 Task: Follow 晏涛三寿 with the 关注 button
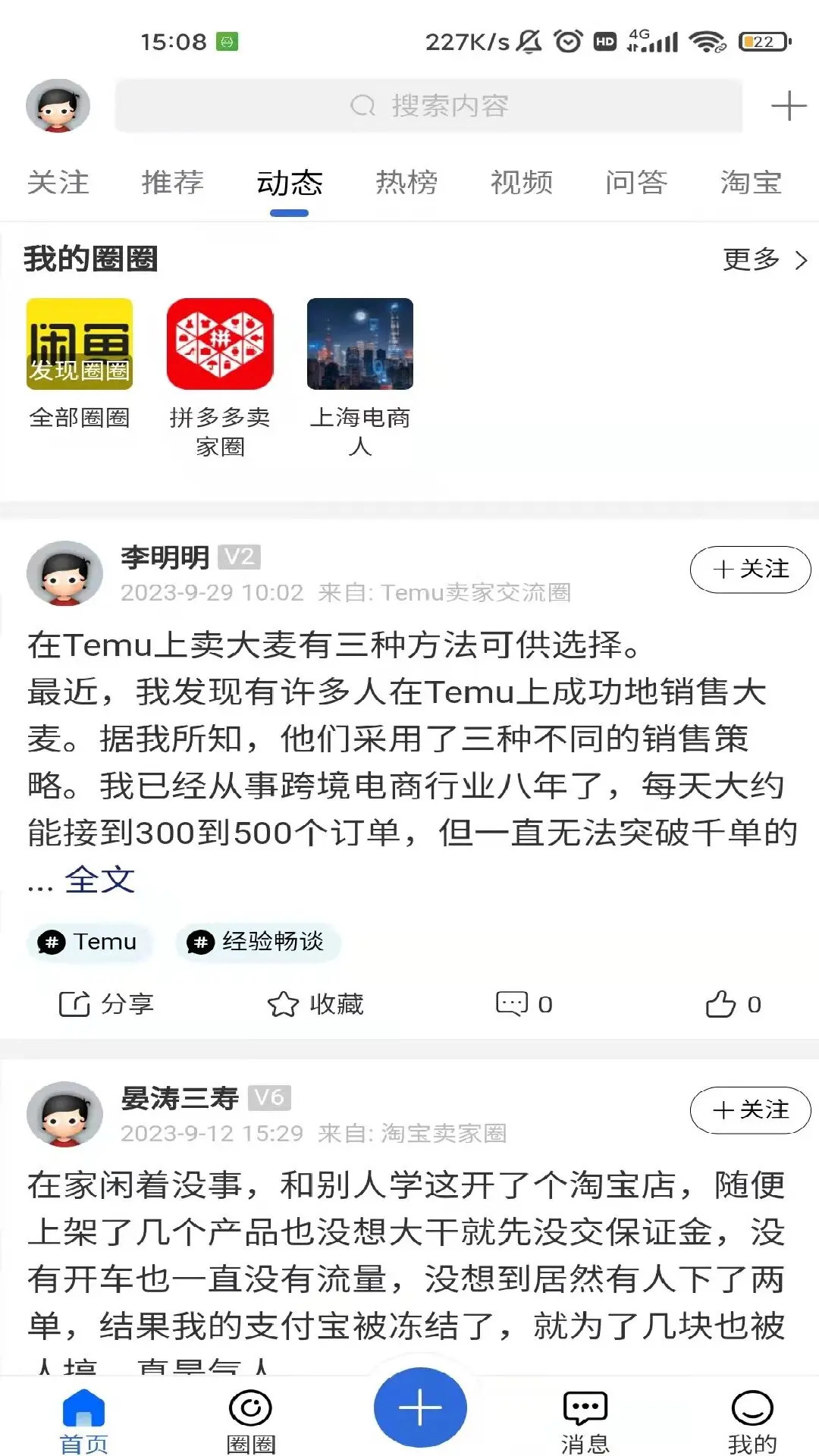pos(749,1110)
